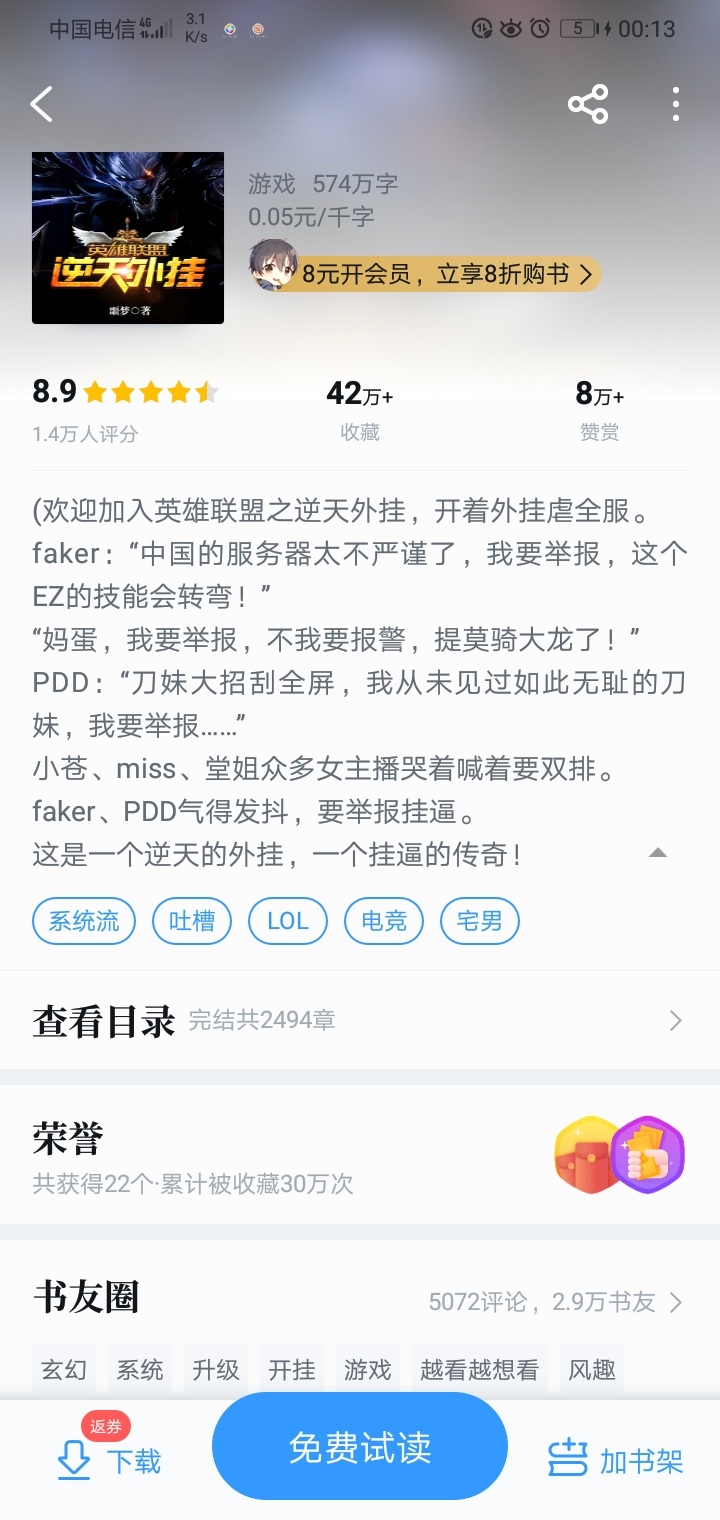Add book to shelf with 加书架

pos(616,1461)
